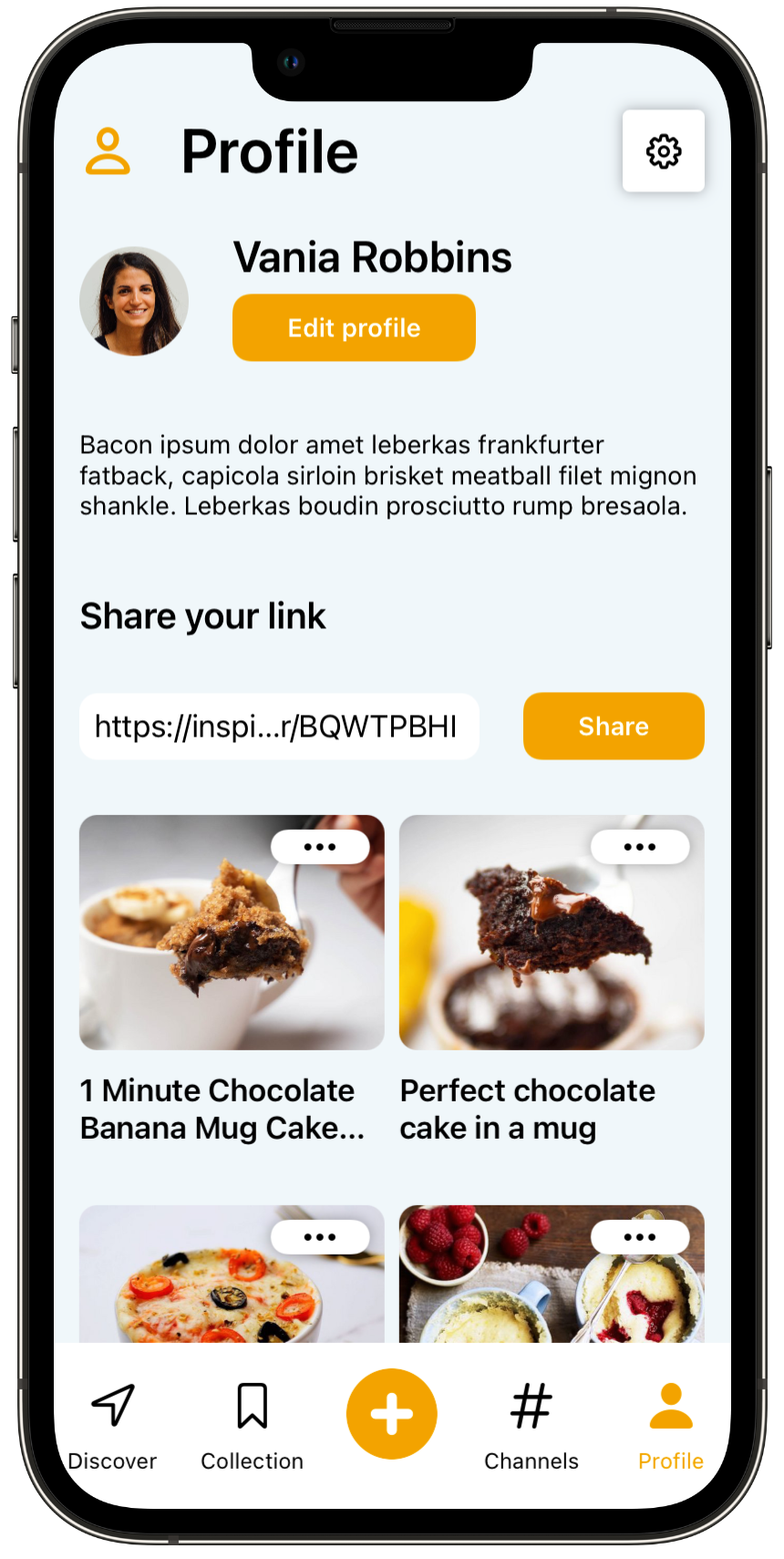The image size is (784, 1559).
Task: Tap the profile link field
Action: point(279,727)
